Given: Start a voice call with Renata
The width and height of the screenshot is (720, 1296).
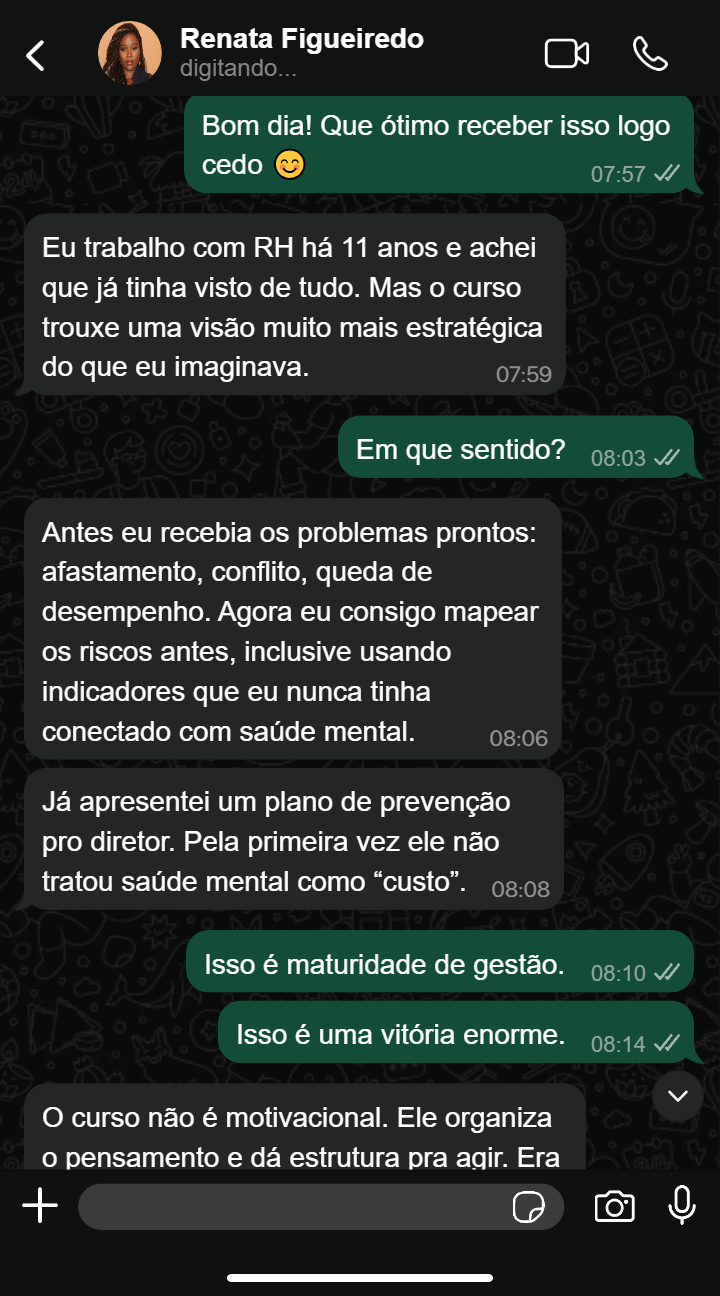Looking at the screenshot, I should pyautogui.click(x=650, y=54).
